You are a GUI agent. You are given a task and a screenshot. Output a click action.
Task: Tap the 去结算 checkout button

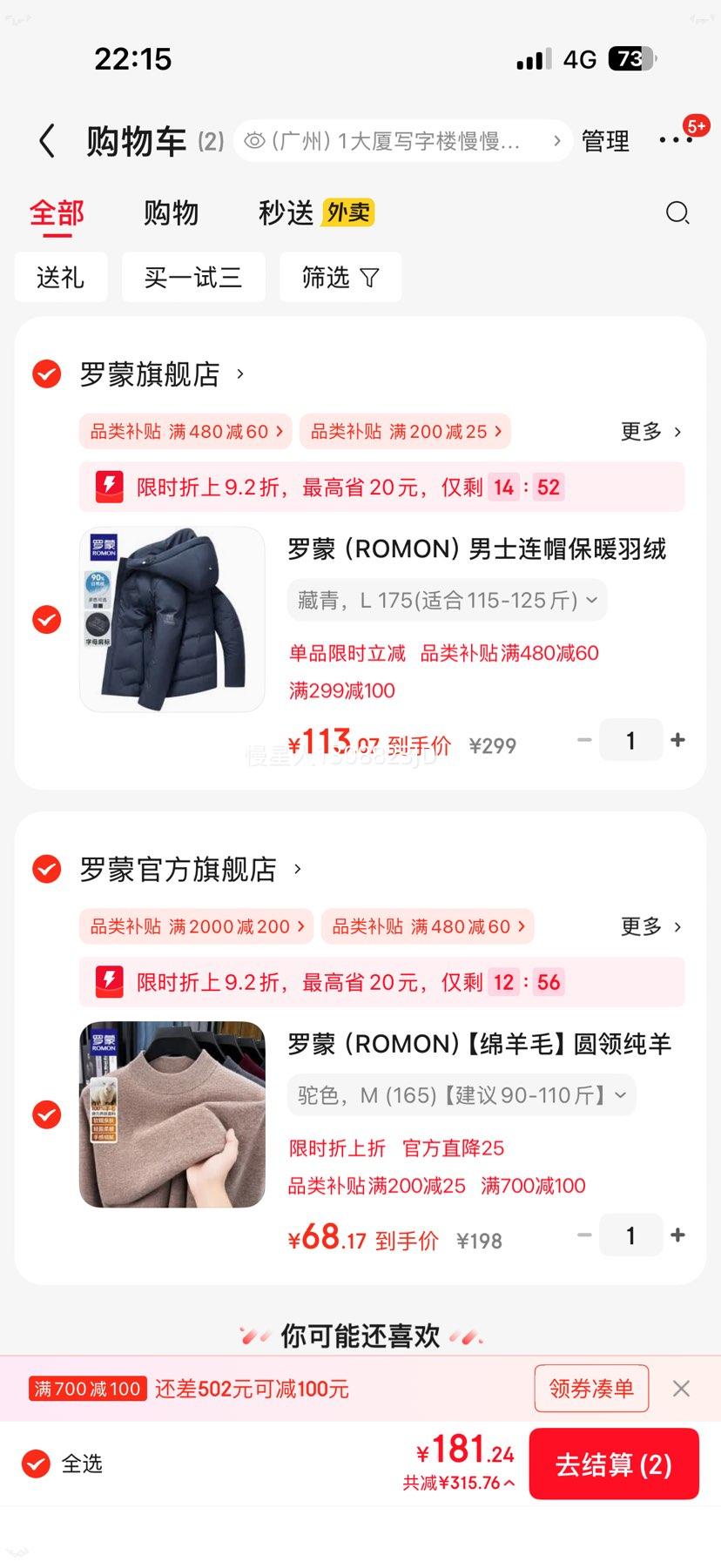[613, 1464]
